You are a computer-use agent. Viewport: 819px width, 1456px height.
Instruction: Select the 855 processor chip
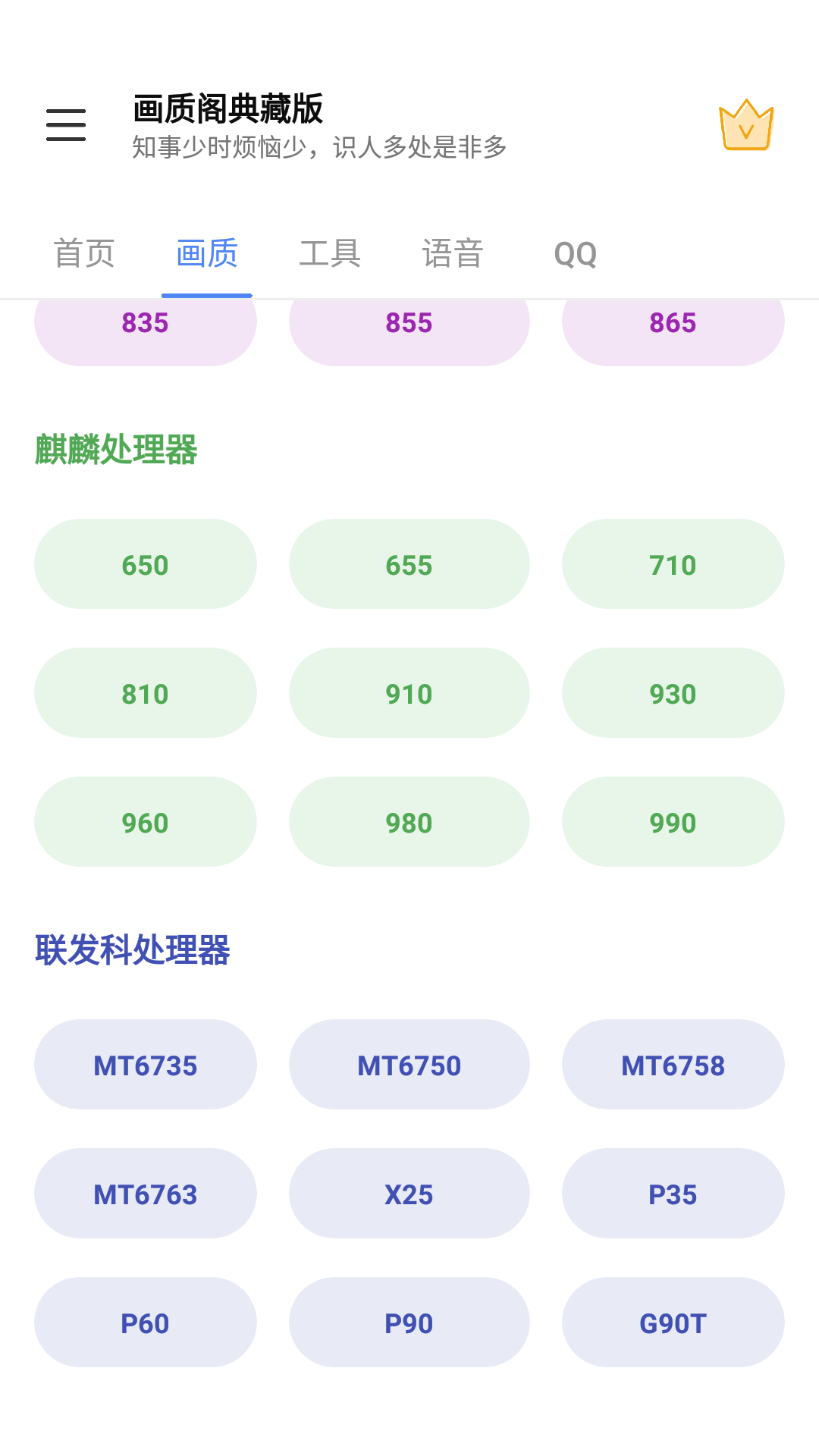tap(409, 325)
